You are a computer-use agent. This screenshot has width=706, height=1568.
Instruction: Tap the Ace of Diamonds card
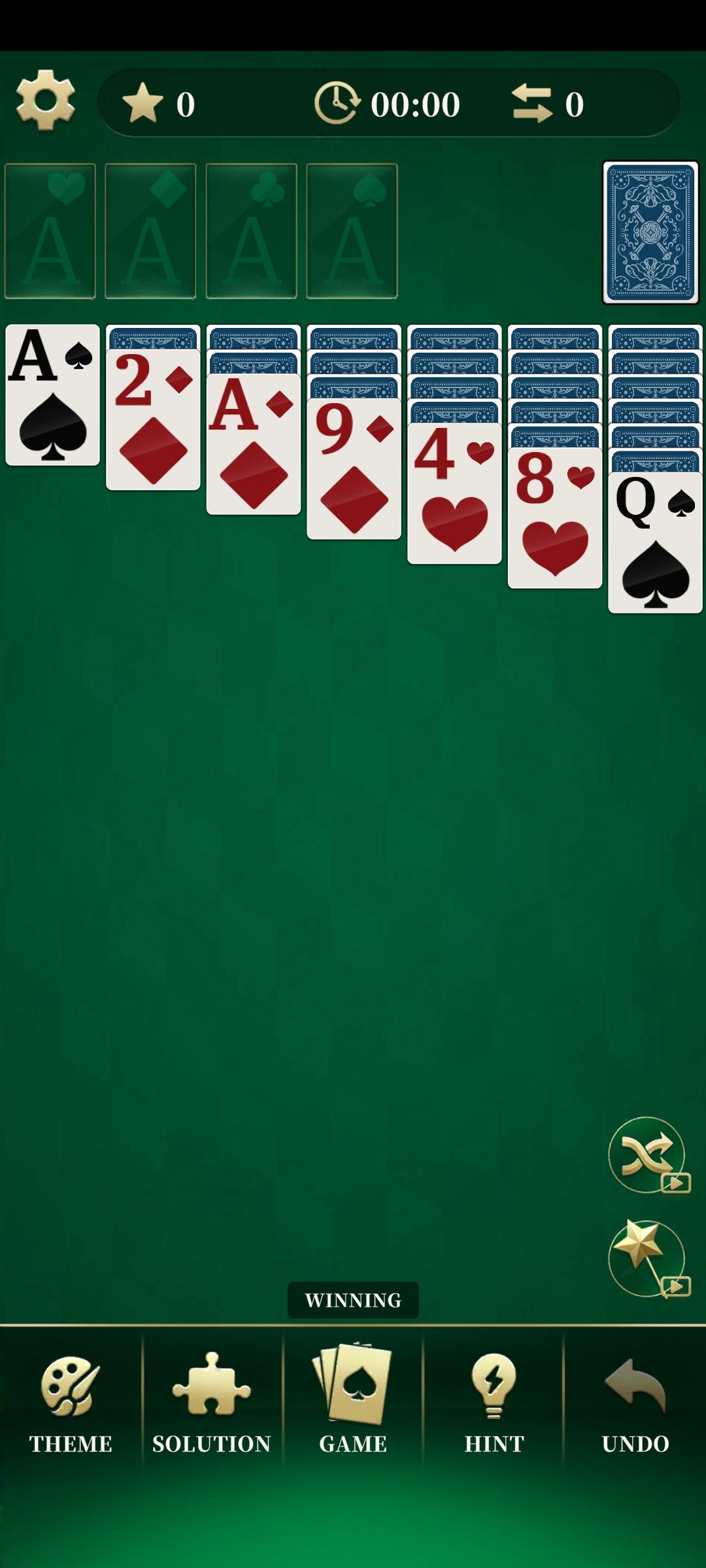click(254, 446)
